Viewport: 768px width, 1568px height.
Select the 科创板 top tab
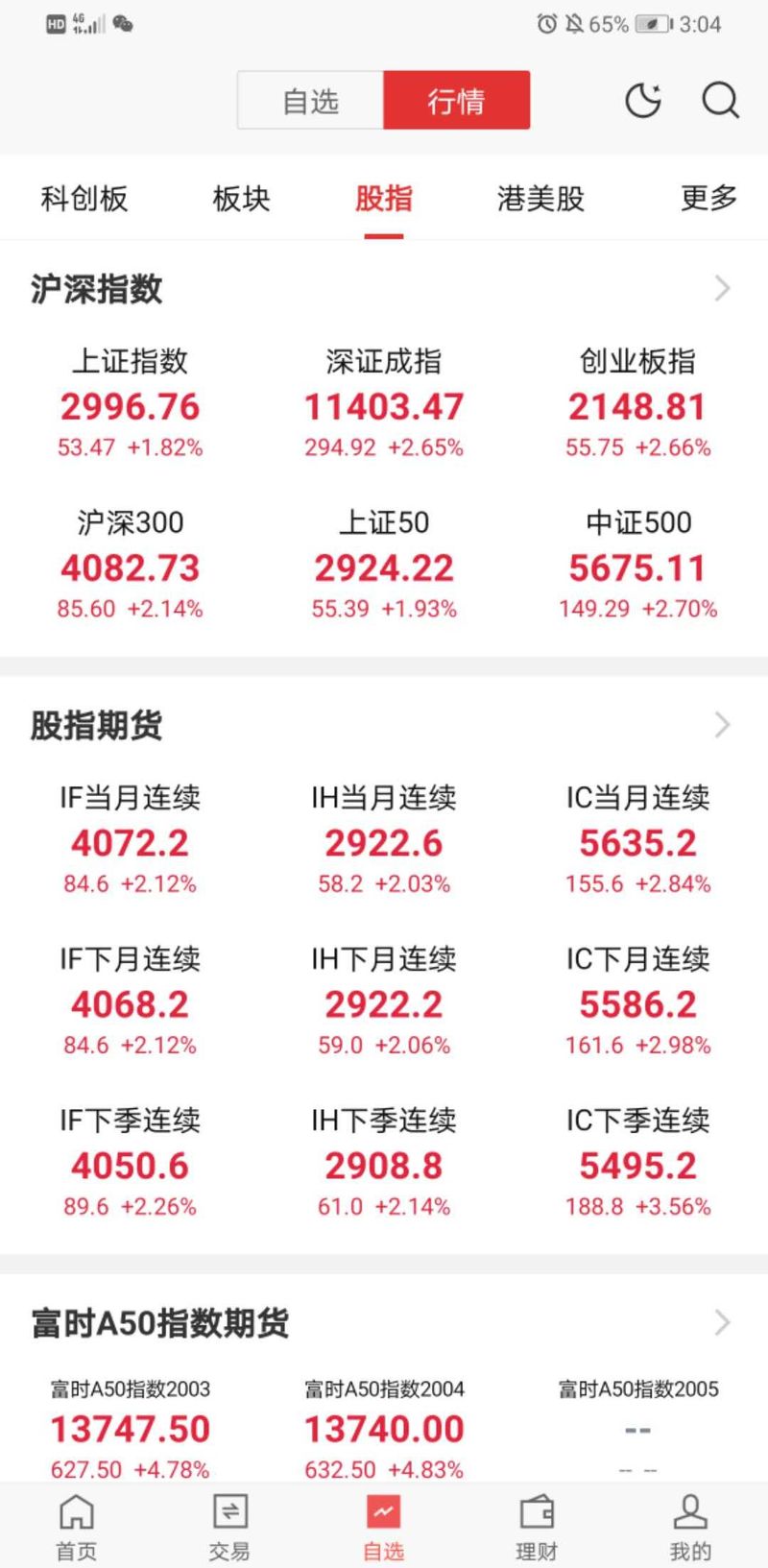(x=84, y=199)
